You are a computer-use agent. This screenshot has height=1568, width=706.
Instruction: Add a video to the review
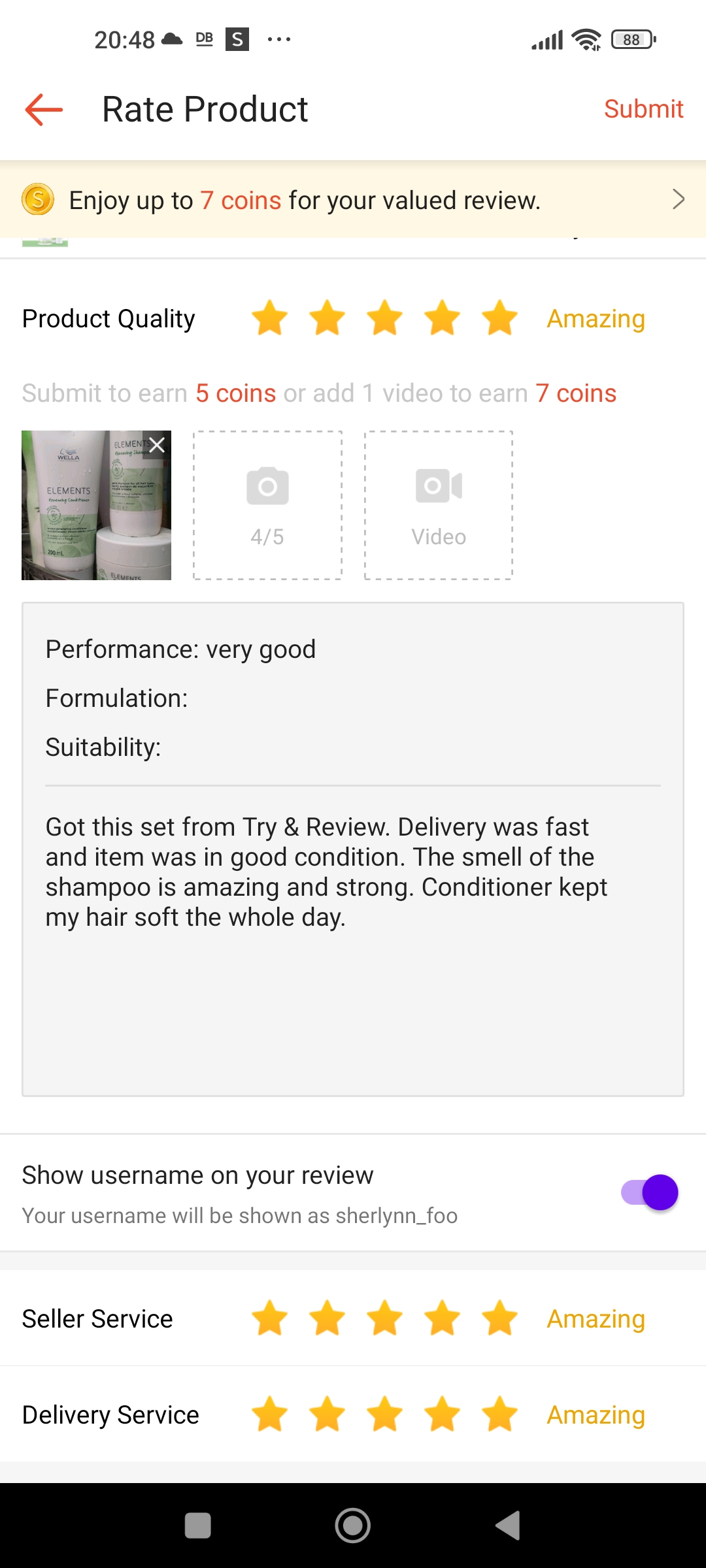439,505
